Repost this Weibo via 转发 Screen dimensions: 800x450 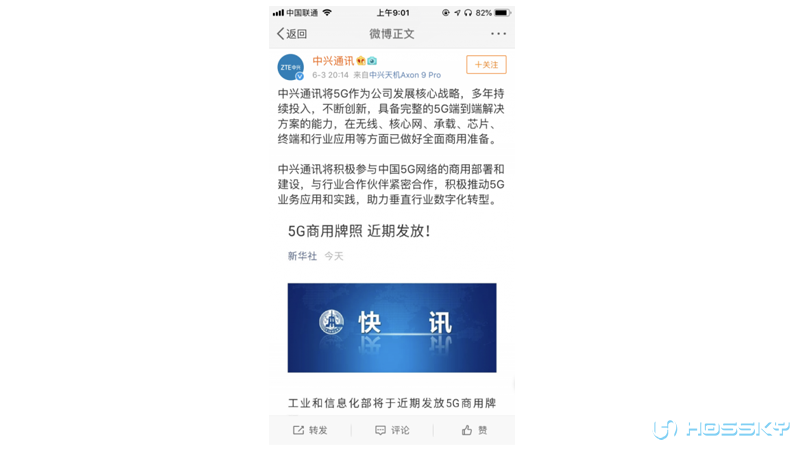click(310, 430)
